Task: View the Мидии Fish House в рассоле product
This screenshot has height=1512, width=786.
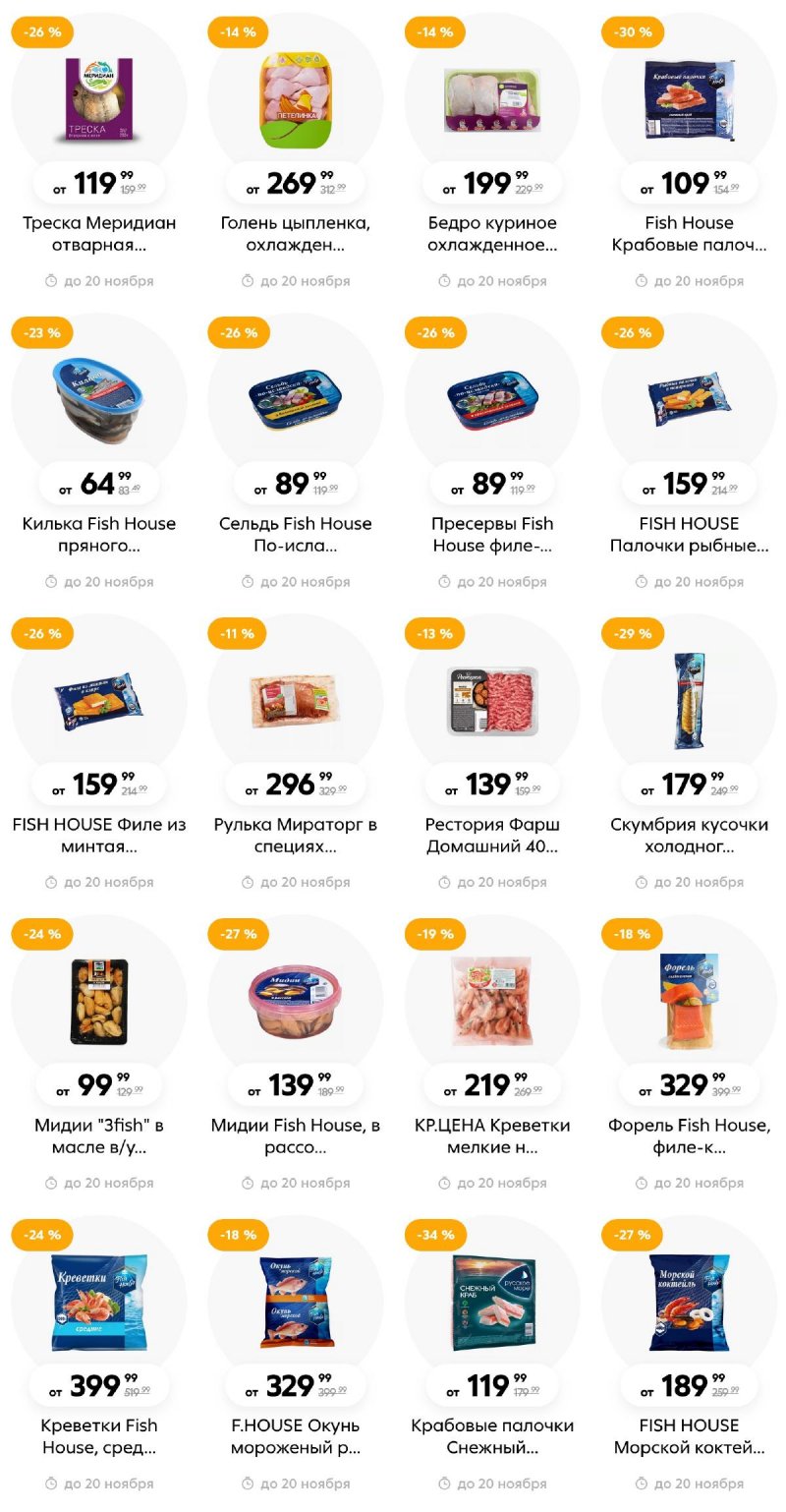Action: (x=296, y=1002)
